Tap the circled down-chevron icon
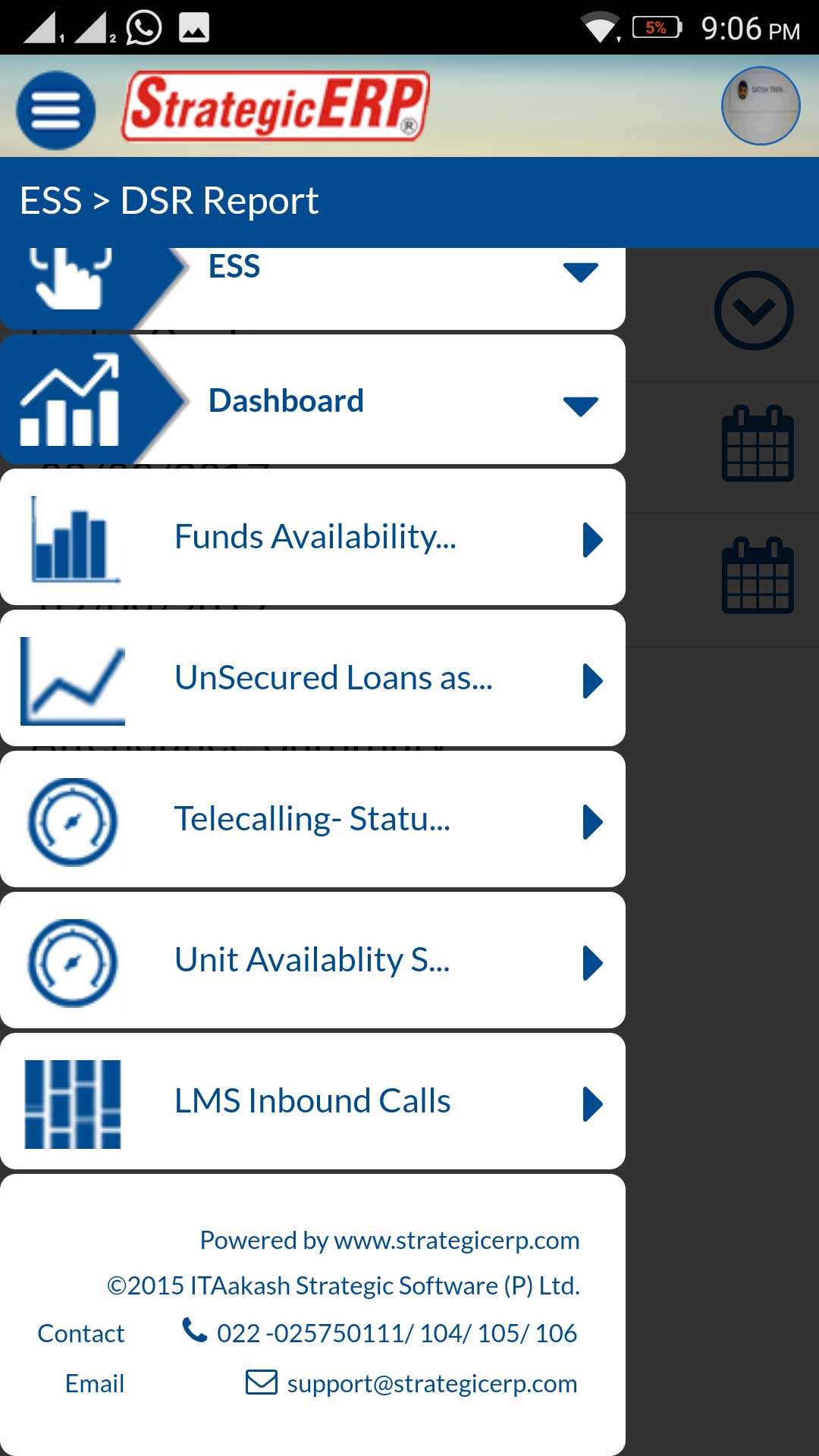The height and width of the screenshot is (1456, 819). [754, 311]
